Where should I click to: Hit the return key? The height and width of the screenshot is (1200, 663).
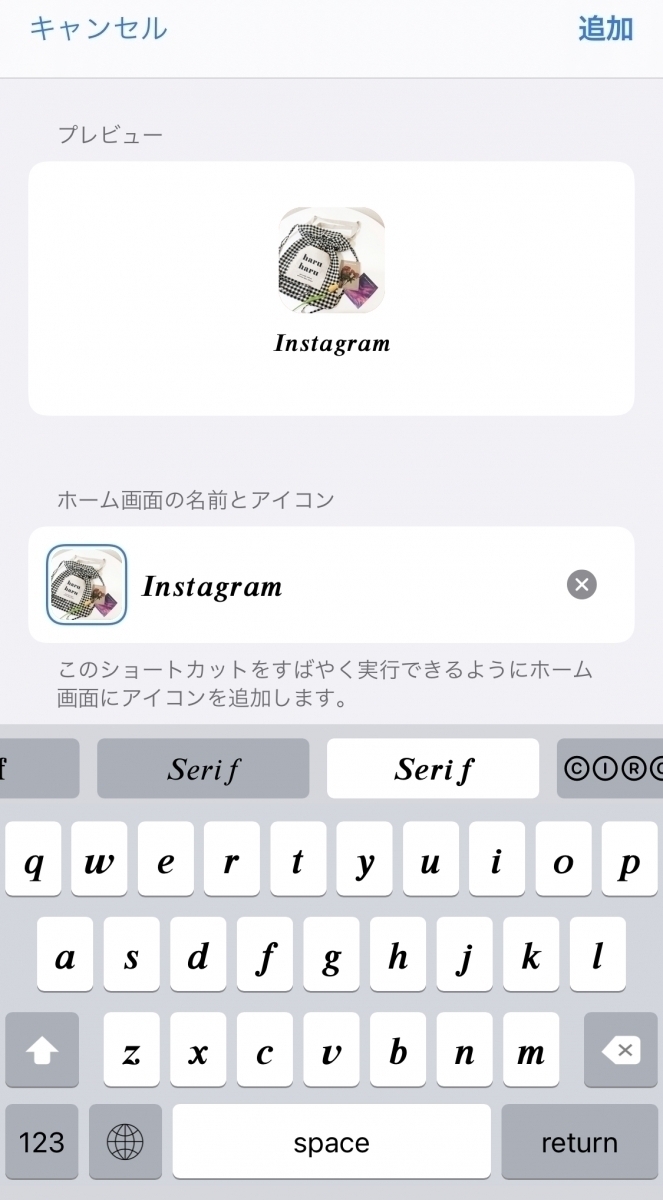point(579,1142)
